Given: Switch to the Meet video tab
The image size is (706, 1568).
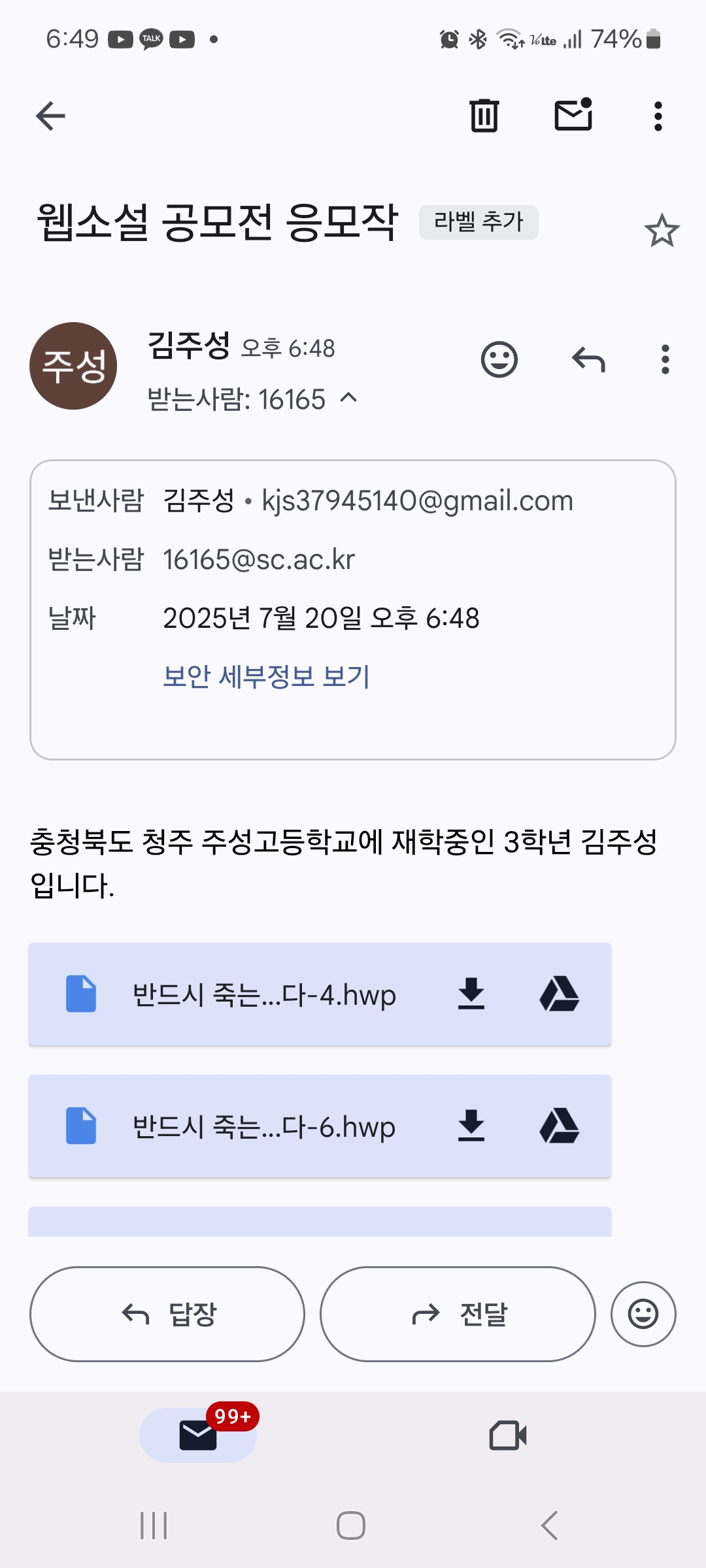Looking at the screenshot, I should (508, 1435).
